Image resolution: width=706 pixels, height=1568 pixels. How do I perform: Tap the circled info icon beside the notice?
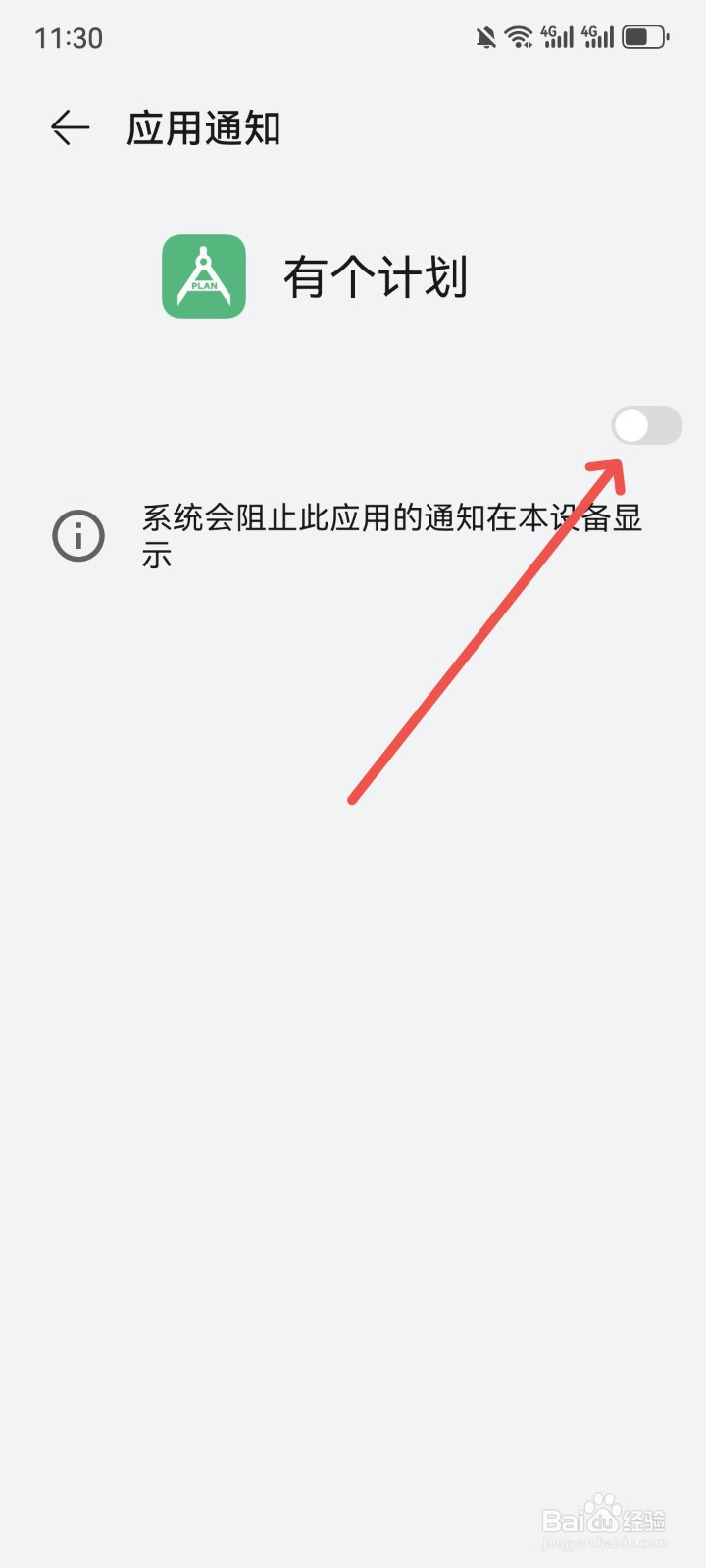coord(77,535)
